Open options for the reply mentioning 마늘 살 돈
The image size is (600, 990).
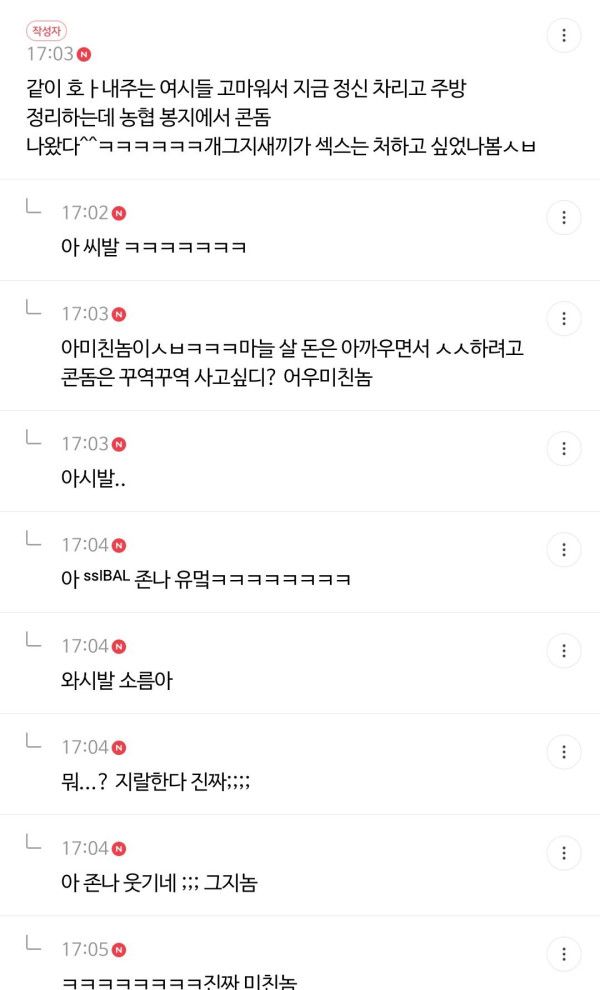coord(564,318)
